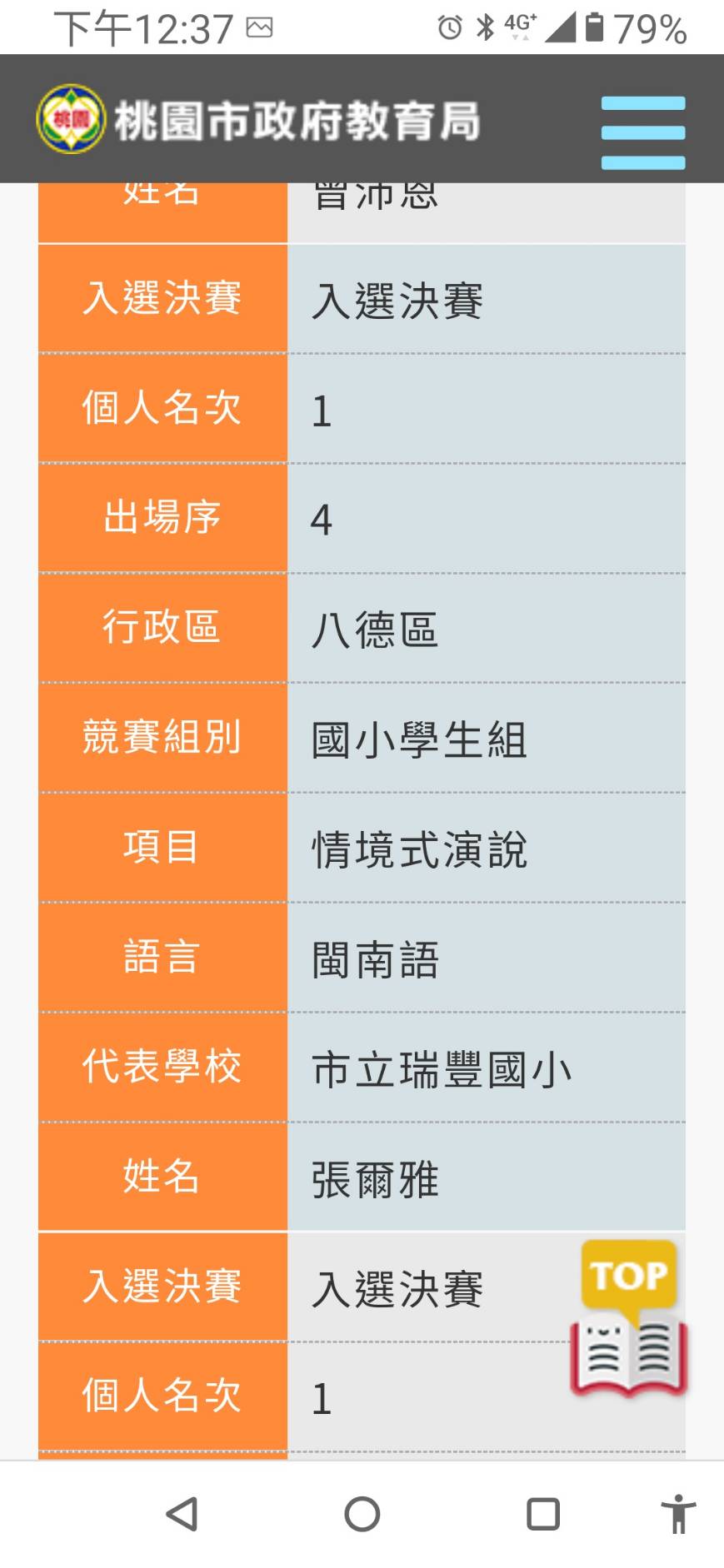Open the Taoyuan Education Bureau home link
Image resolution: width=724 pixels, height=1568 pixels.
point(259,120)
